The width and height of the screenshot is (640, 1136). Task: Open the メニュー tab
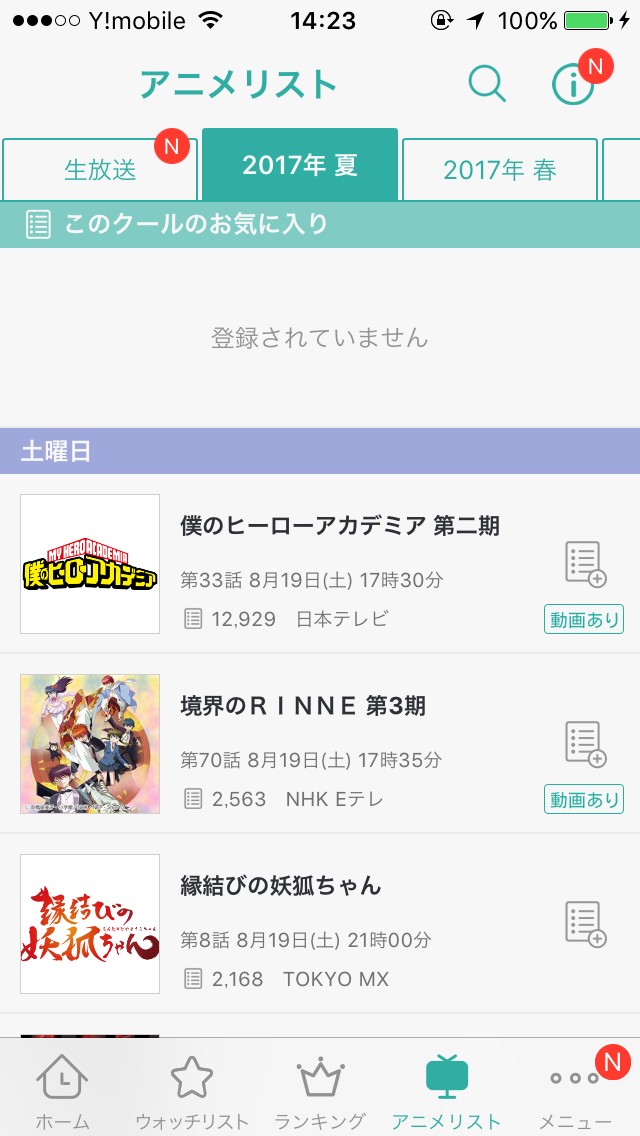[x=575, y=1090]
